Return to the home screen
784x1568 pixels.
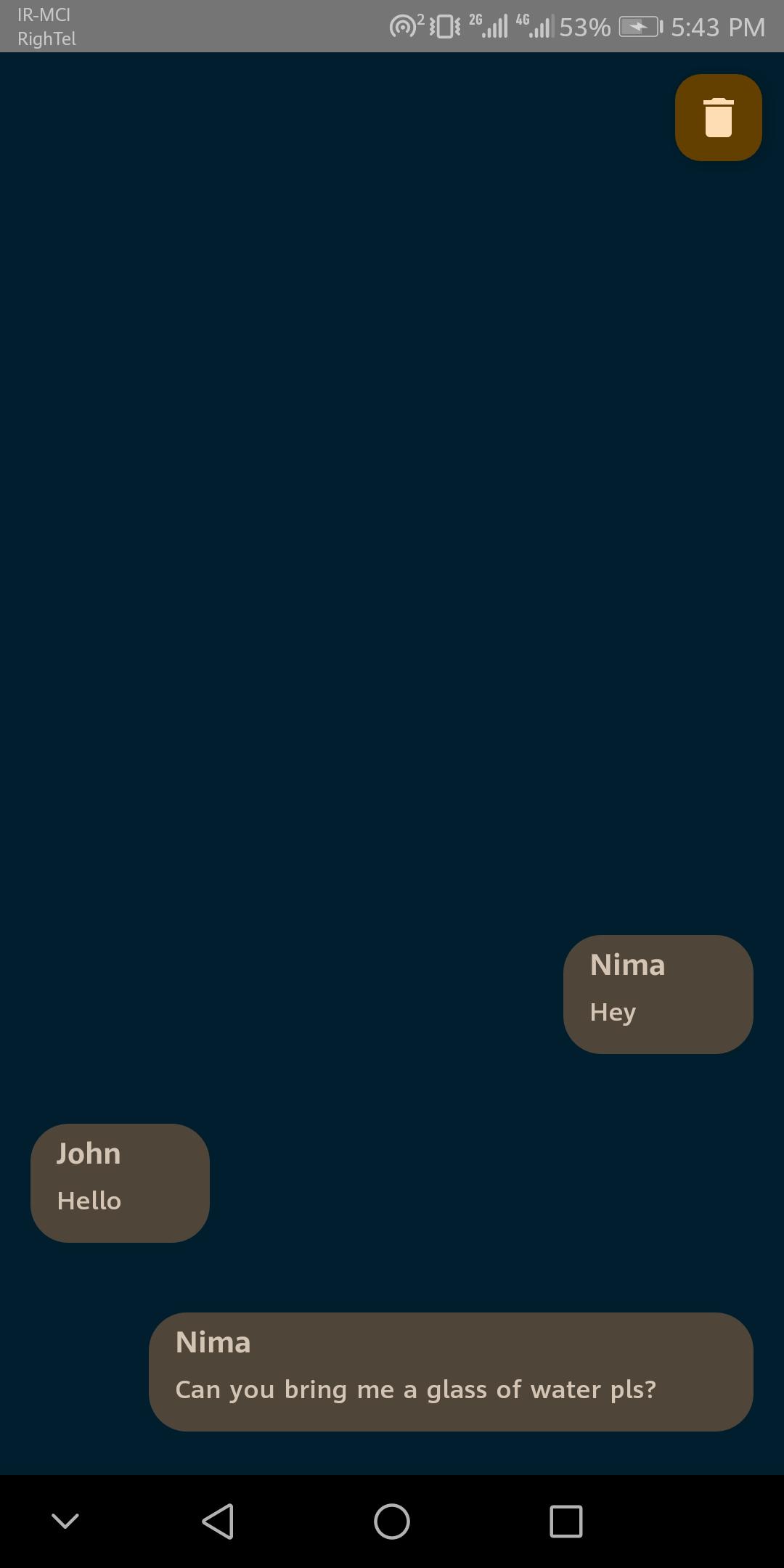392,1521
